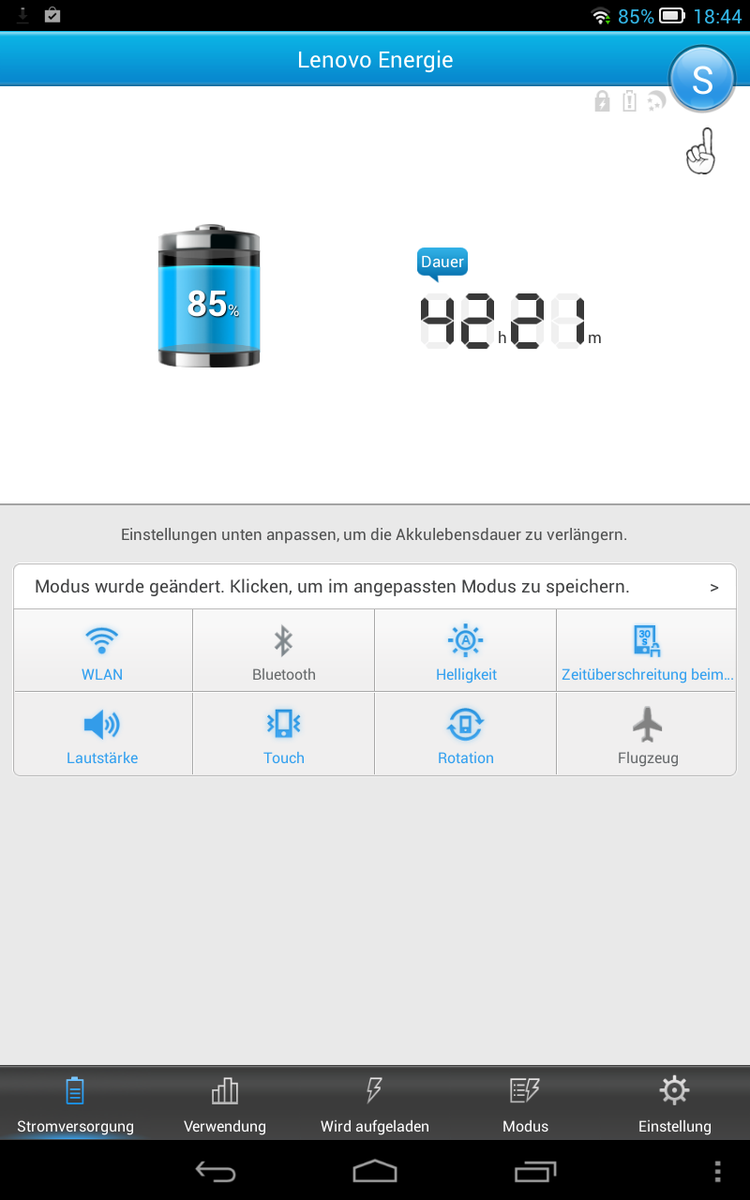
Task: Open the Einstellung settings tab
Action: [x=675, y=1103]
